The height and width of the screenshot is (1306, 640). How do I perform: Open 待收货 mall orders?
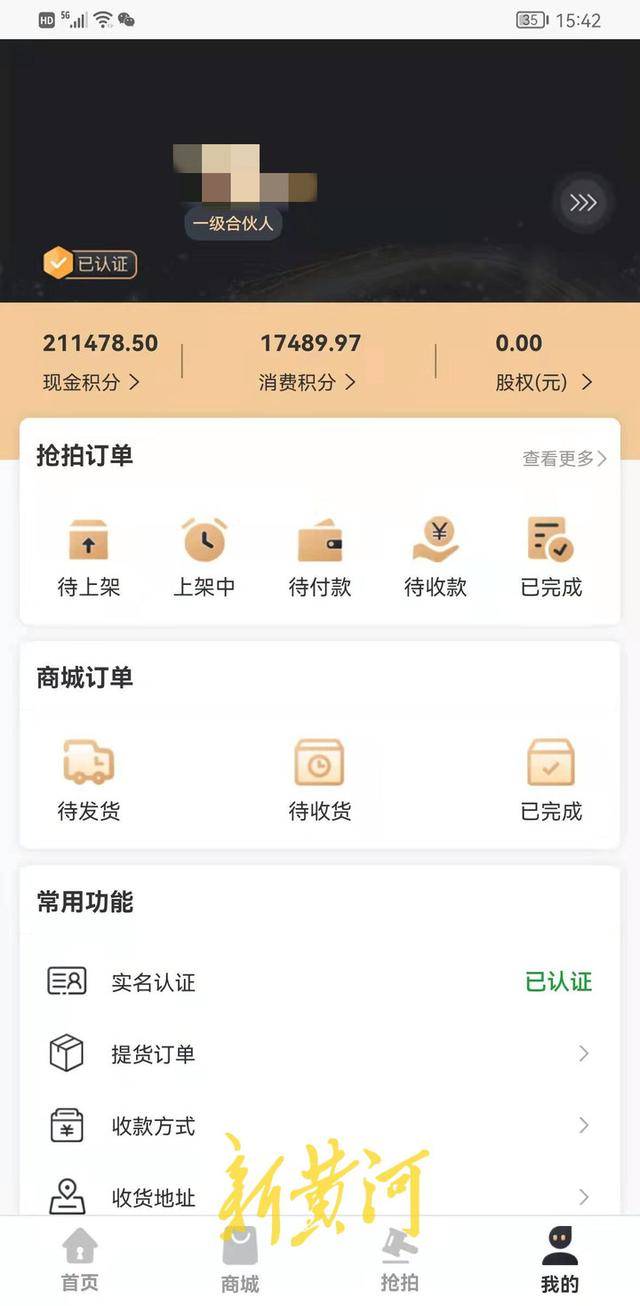pos(320,780)
